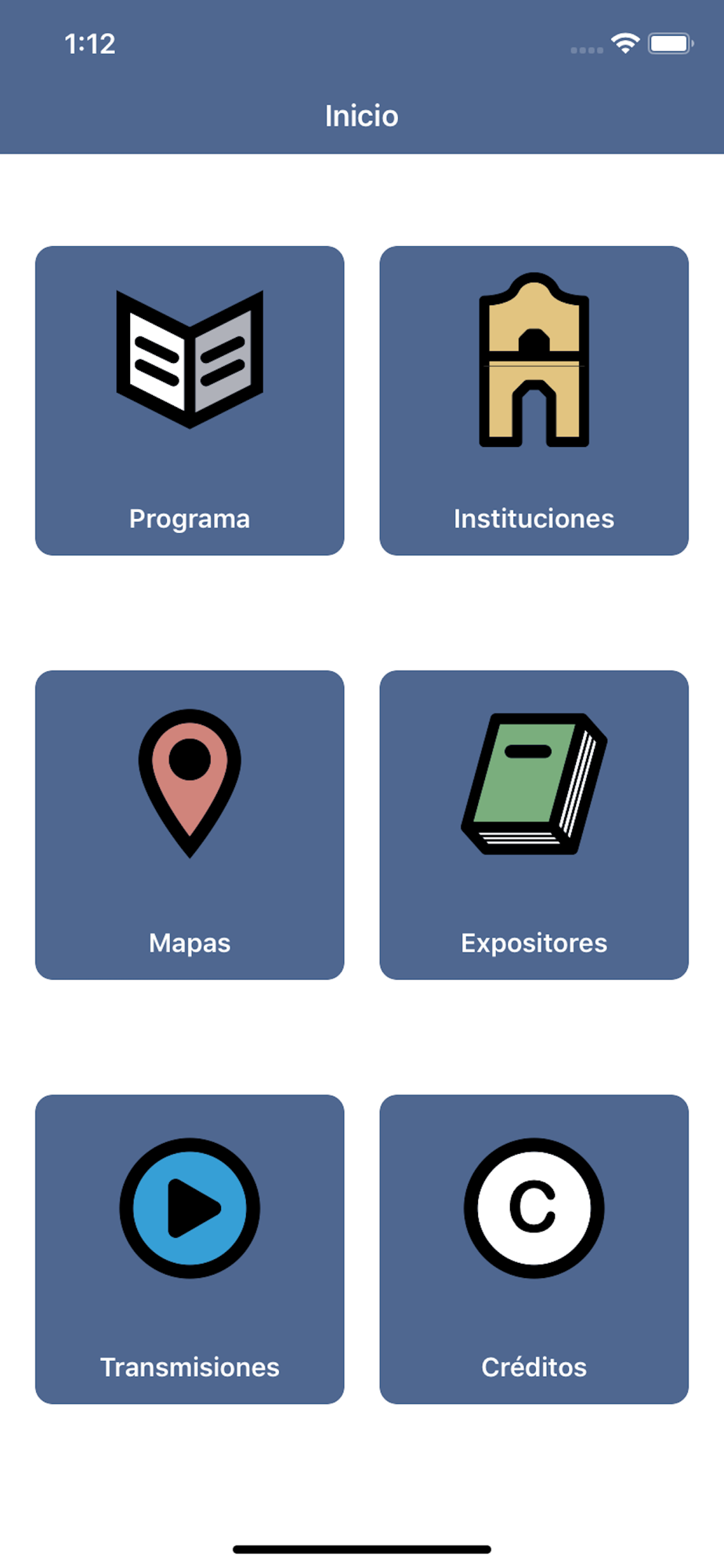Viewport: 724px width, 1568px height.
Task: Select the Expositores tile
Action: tap(534, 825)
